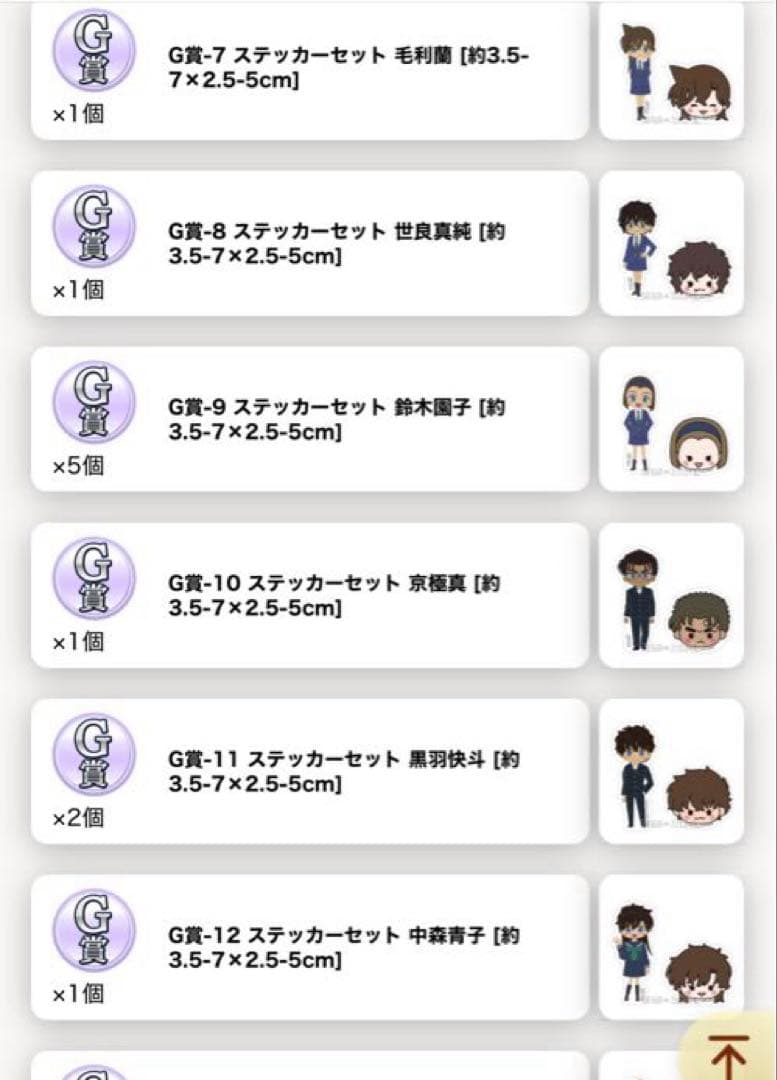Screen dimensions: 777x1080
Task: View the 黒羽快斗 sticker set image
Action: (671, 772)
